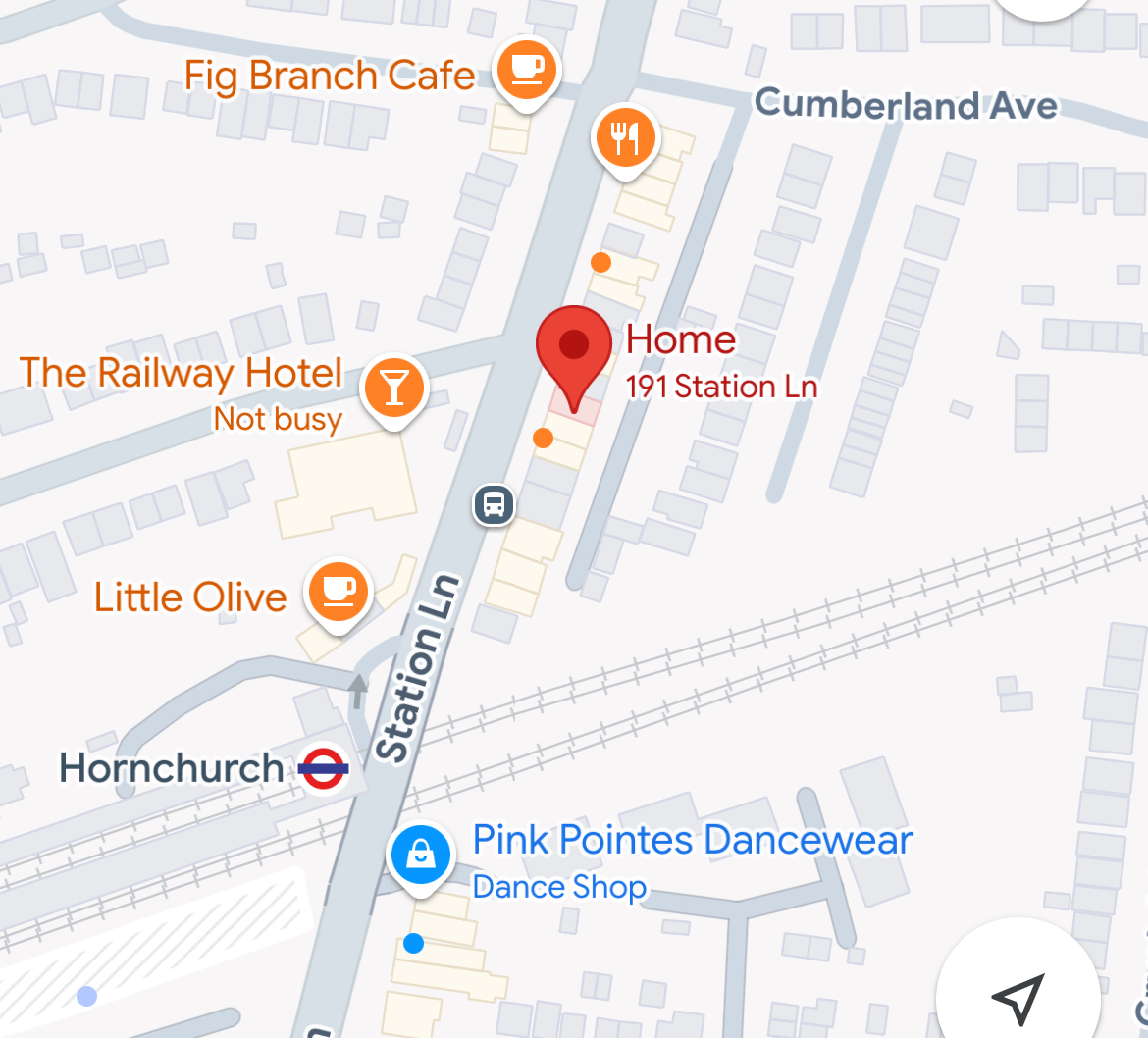Open the Little Olive cafe pin
The image size is (1148, 1038).
[x=339, y=592]
